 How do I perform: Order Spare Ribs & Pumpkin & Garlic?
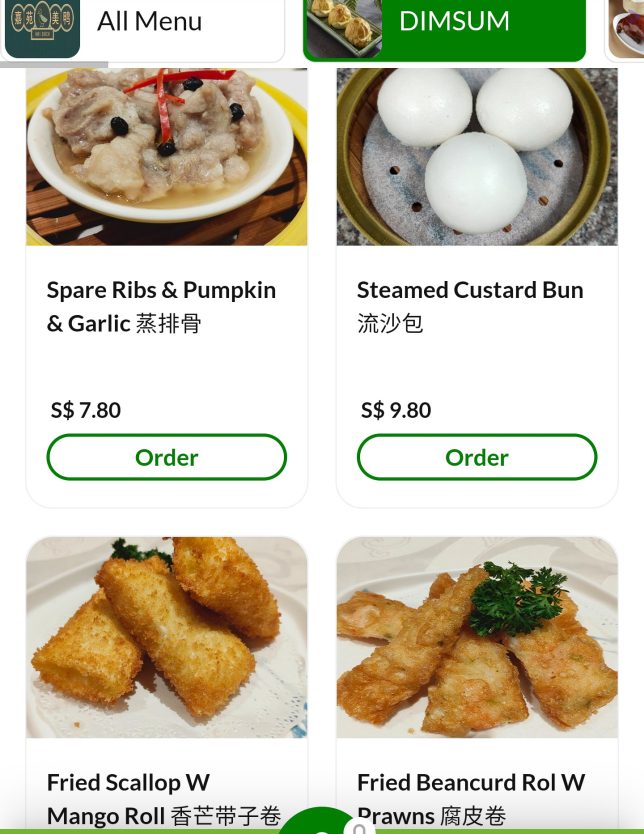(x=166, y=457)
